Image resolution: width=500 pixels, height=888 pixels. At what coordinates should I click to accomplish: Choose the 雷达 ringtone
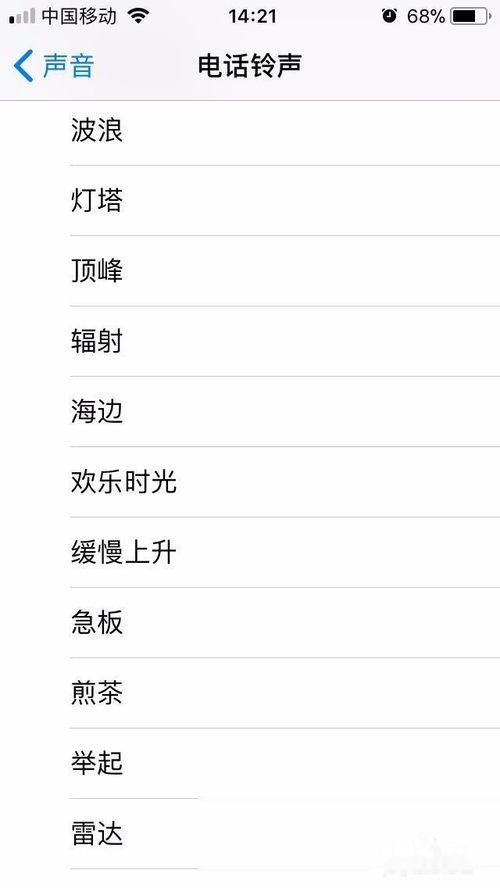point(250,834)
